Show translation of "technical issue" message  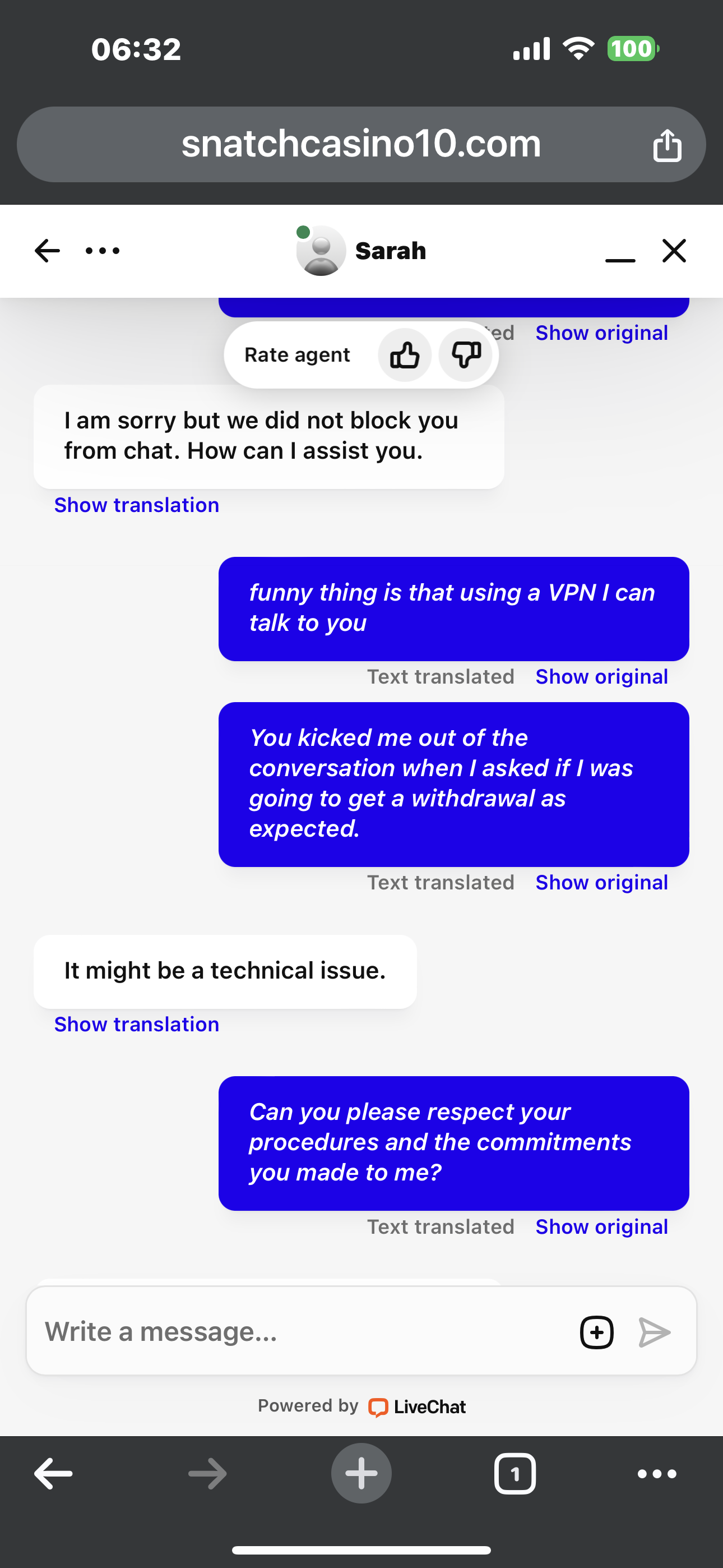136,1025
